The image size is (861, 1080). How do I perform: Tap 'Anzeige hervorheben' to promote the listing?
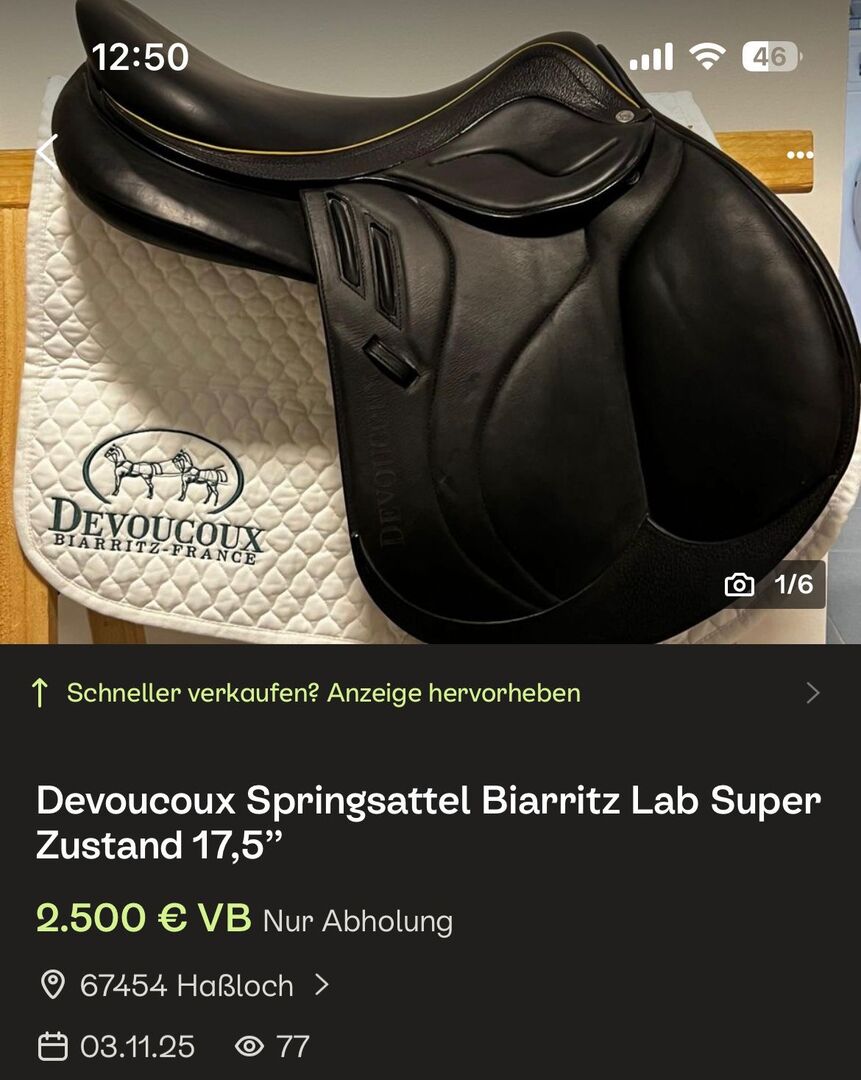(x=430, y=692)
